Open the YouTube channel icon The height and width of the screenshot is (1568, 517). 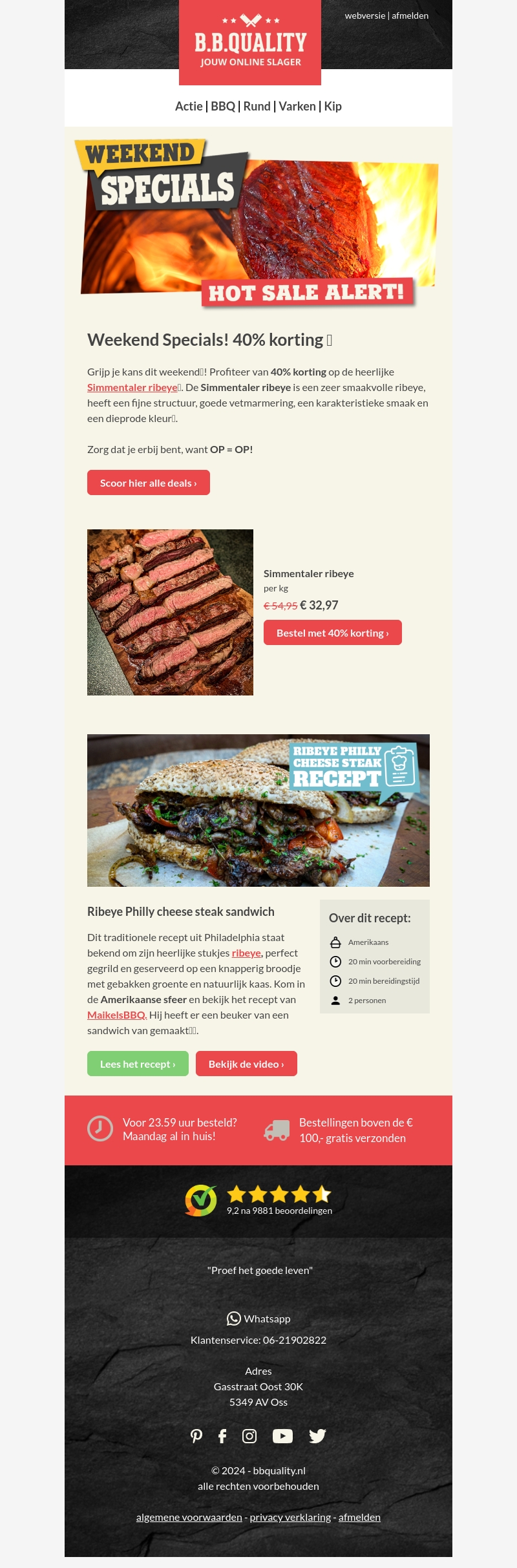click(282, 1436)
